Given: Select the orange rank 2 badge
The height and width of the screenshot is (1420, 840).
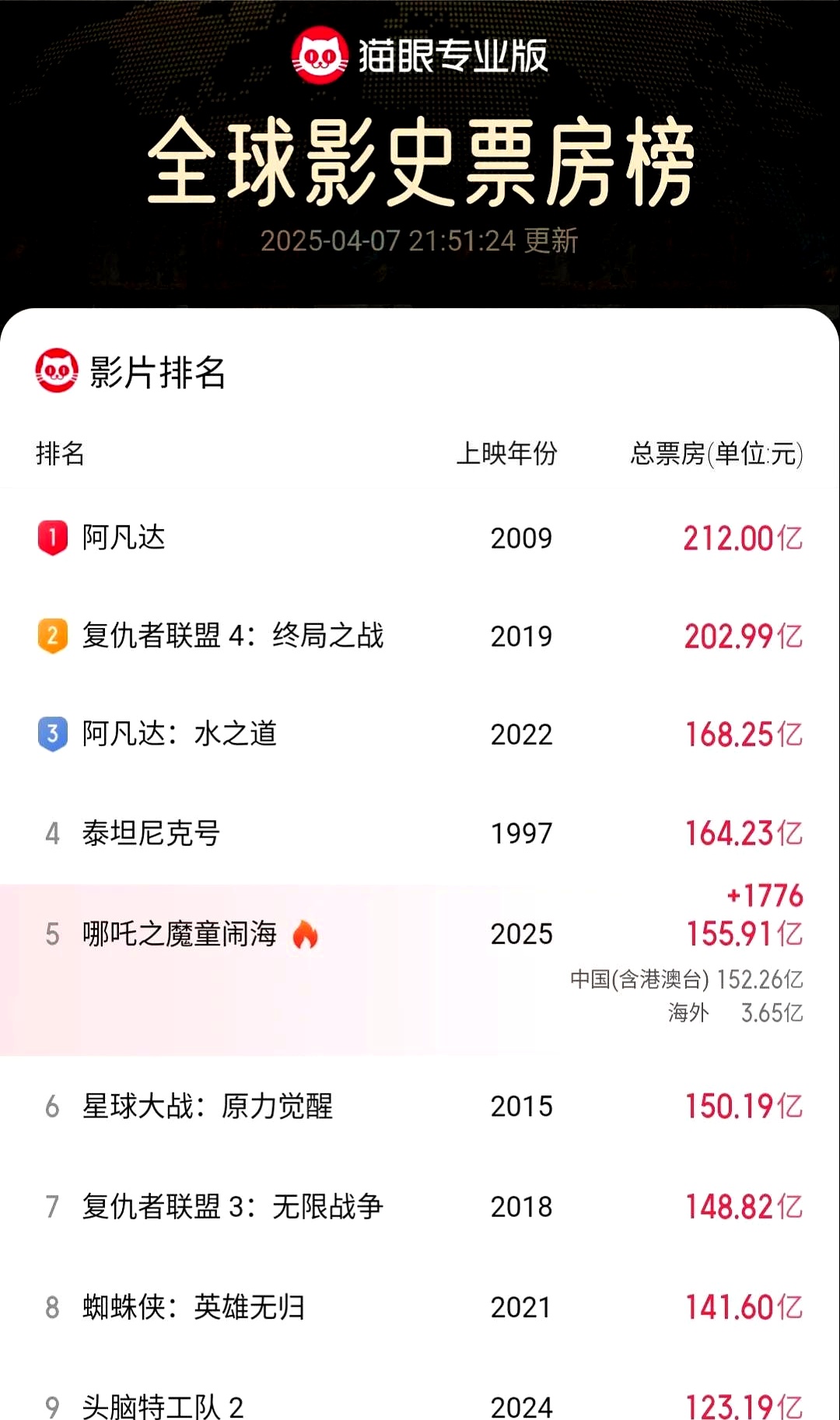Looking at the screenshot, I should tap(52, 636).
